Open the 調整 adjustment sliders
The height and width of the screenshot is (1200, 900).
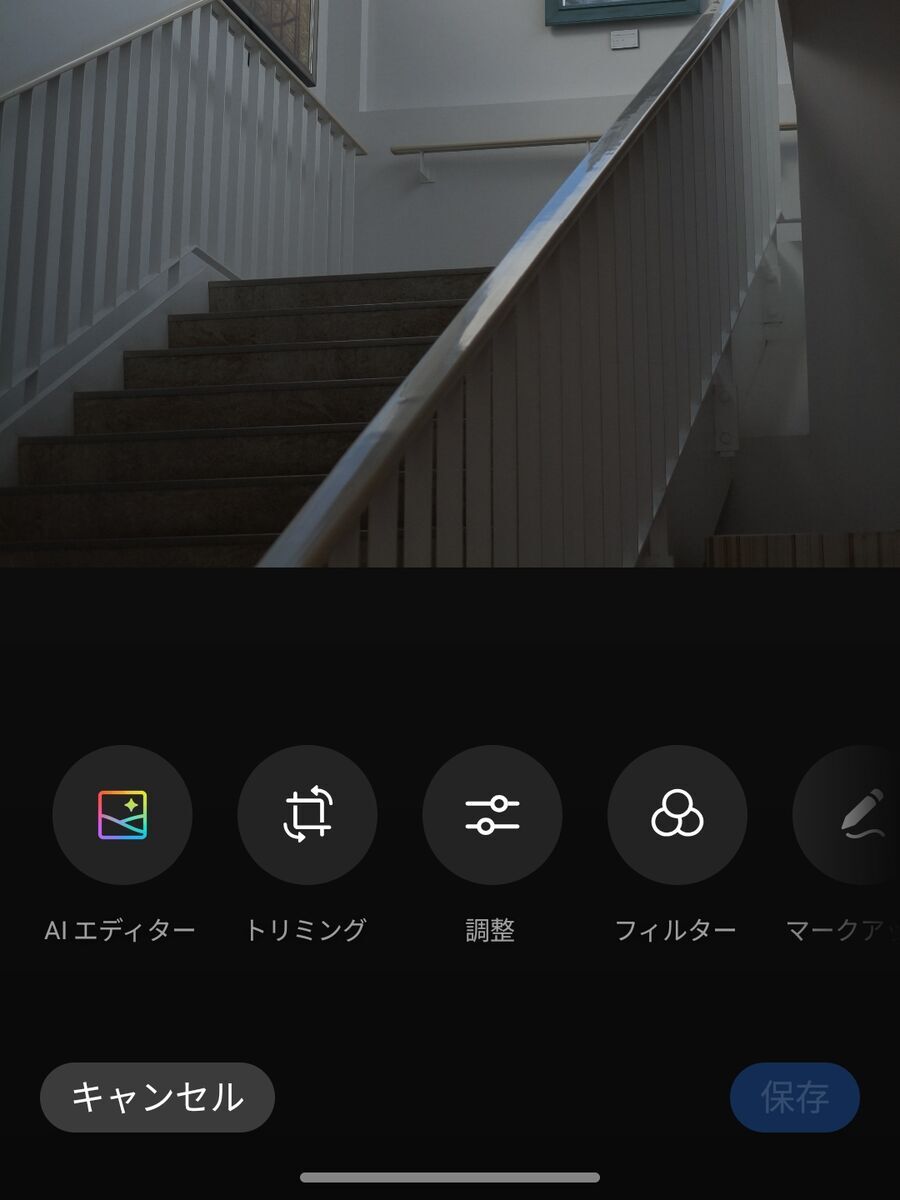[x=492, y=815]
